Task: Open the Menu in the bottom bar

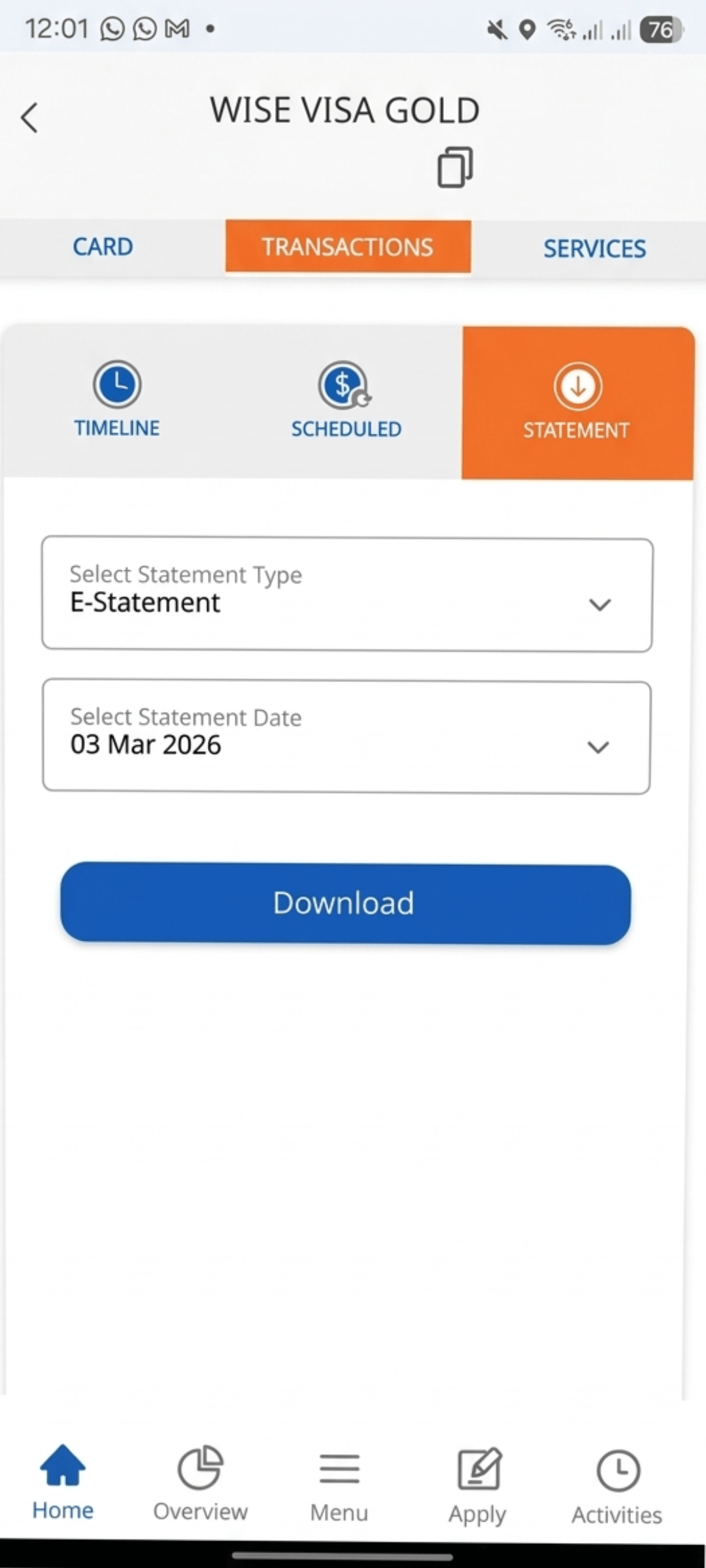Action: 339,1483
